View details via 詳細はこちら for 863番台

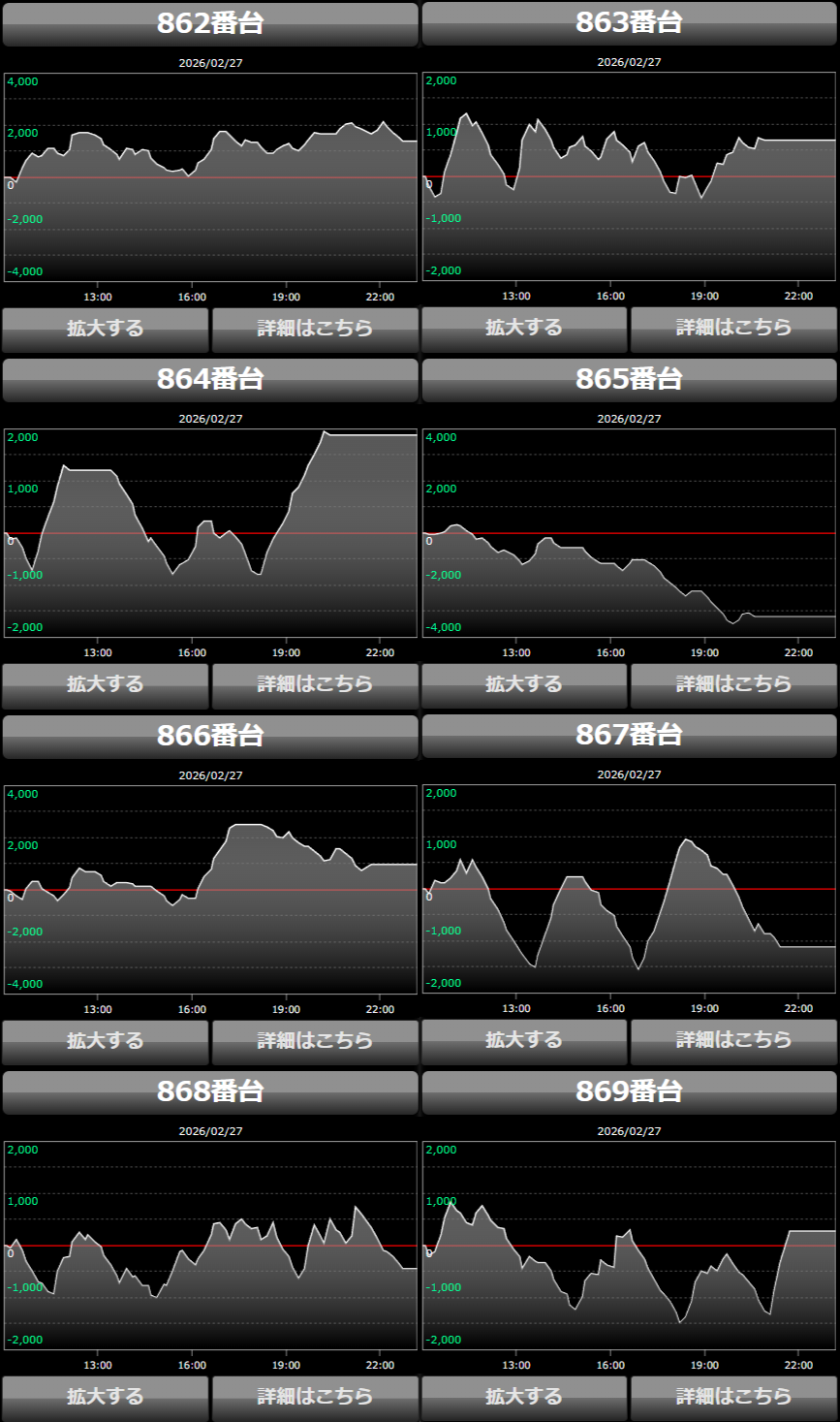(733, 329)
